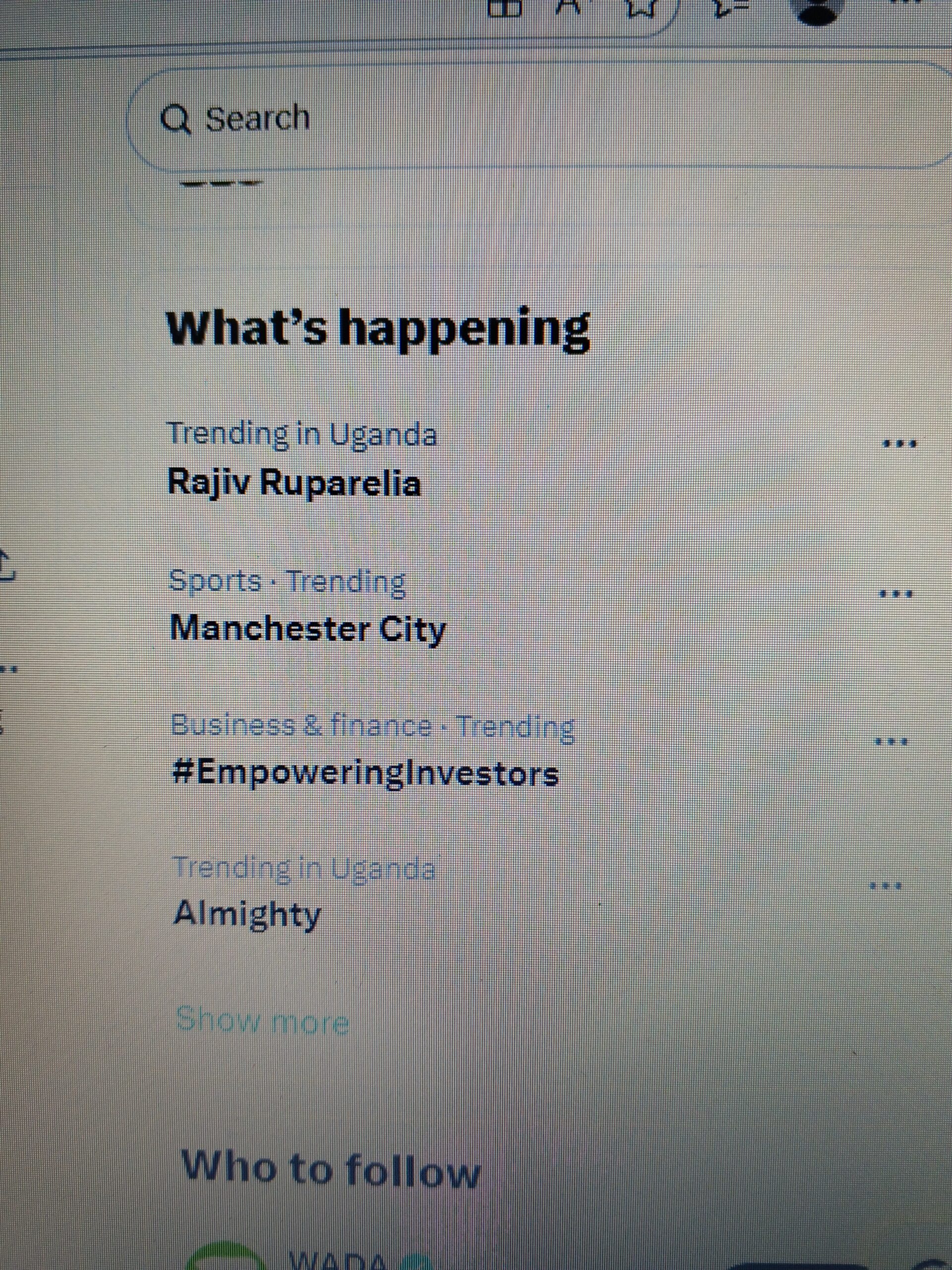Open the Rajiv Ruparelia trend
The image size is (952, 1270).
294,483
